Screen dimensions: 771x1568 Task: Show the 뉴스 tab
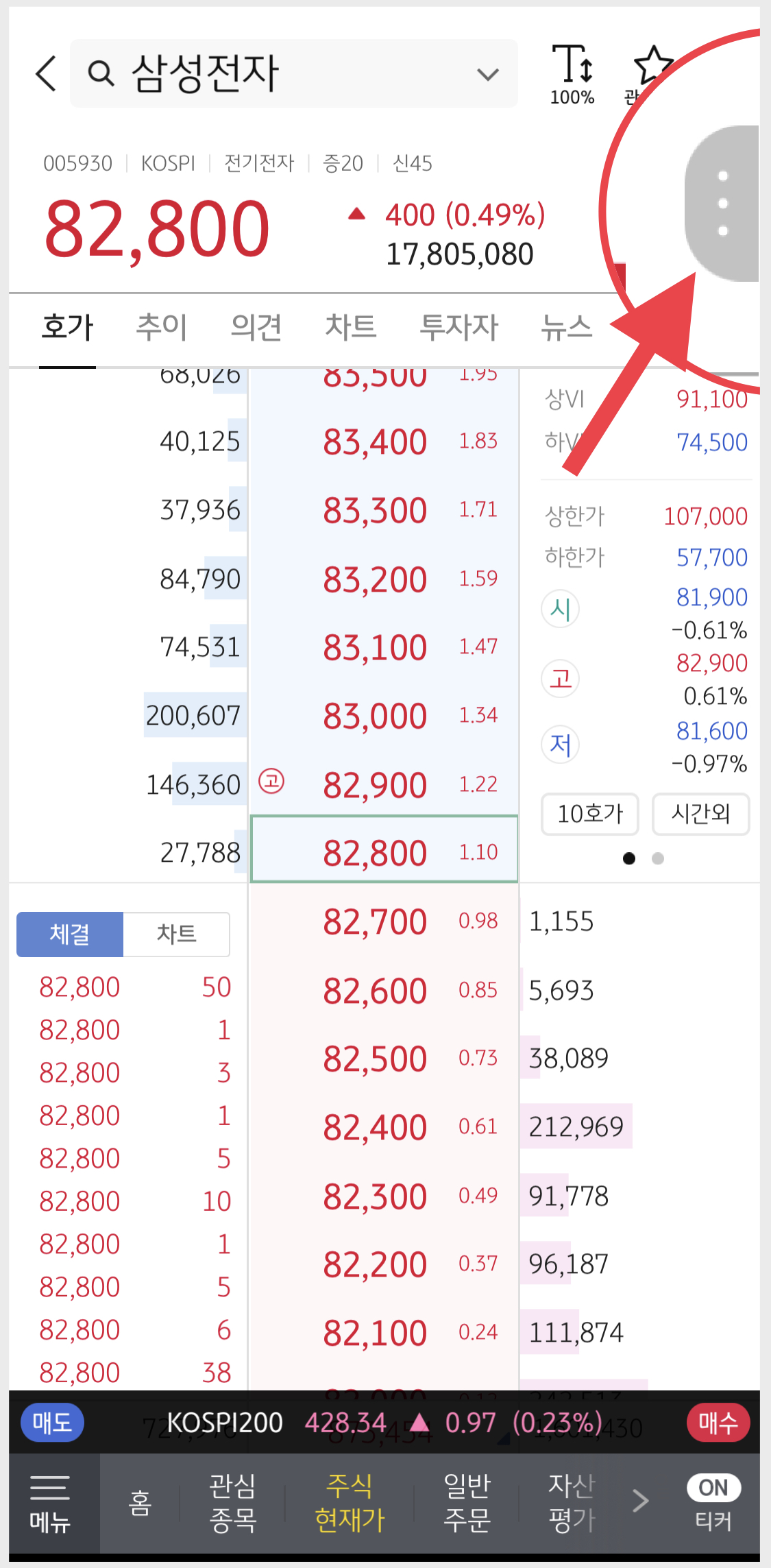click(x=566, y=327)
